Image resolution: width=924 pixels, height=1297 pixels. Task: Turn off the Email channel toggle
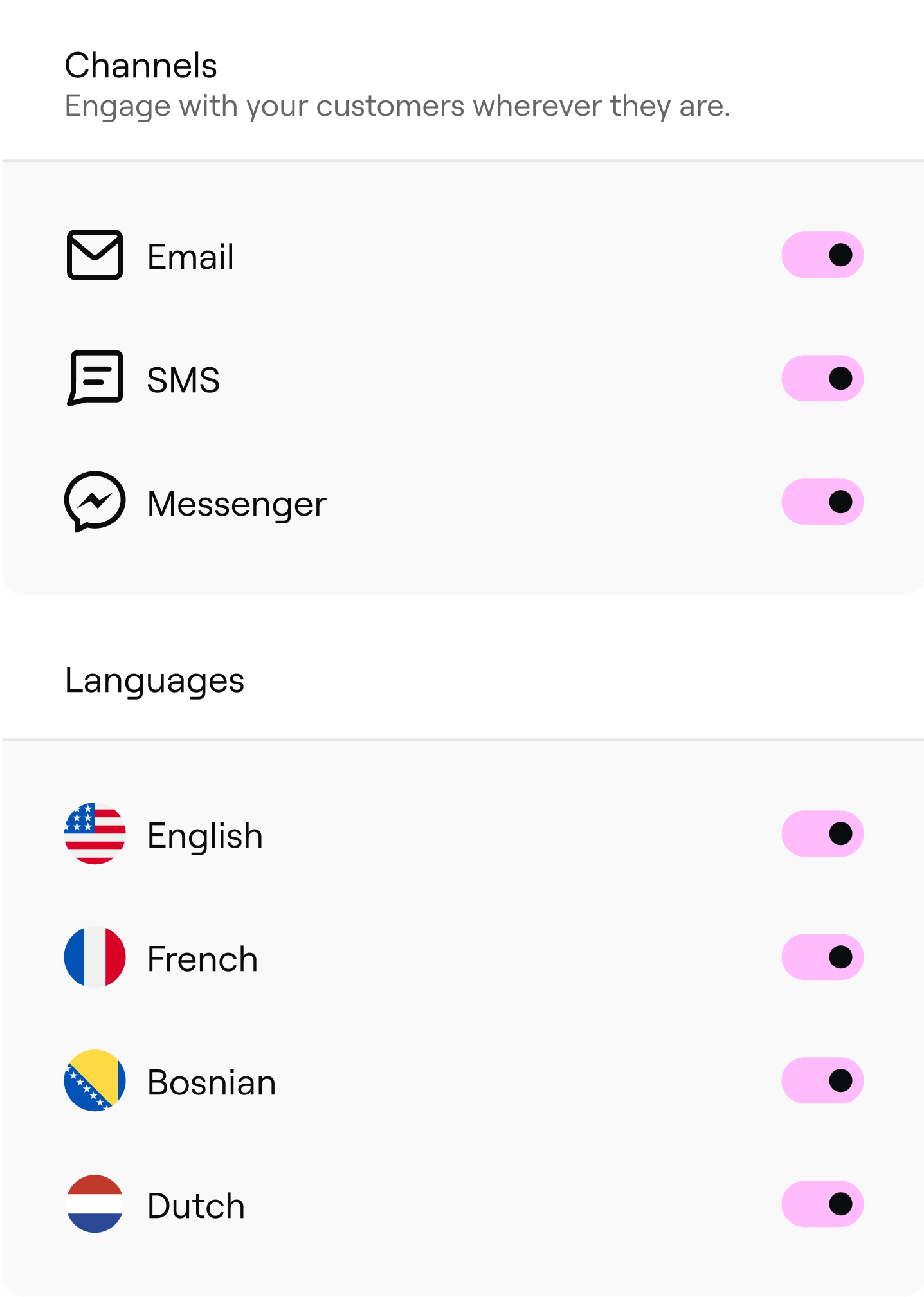click(x=822, y=255)
